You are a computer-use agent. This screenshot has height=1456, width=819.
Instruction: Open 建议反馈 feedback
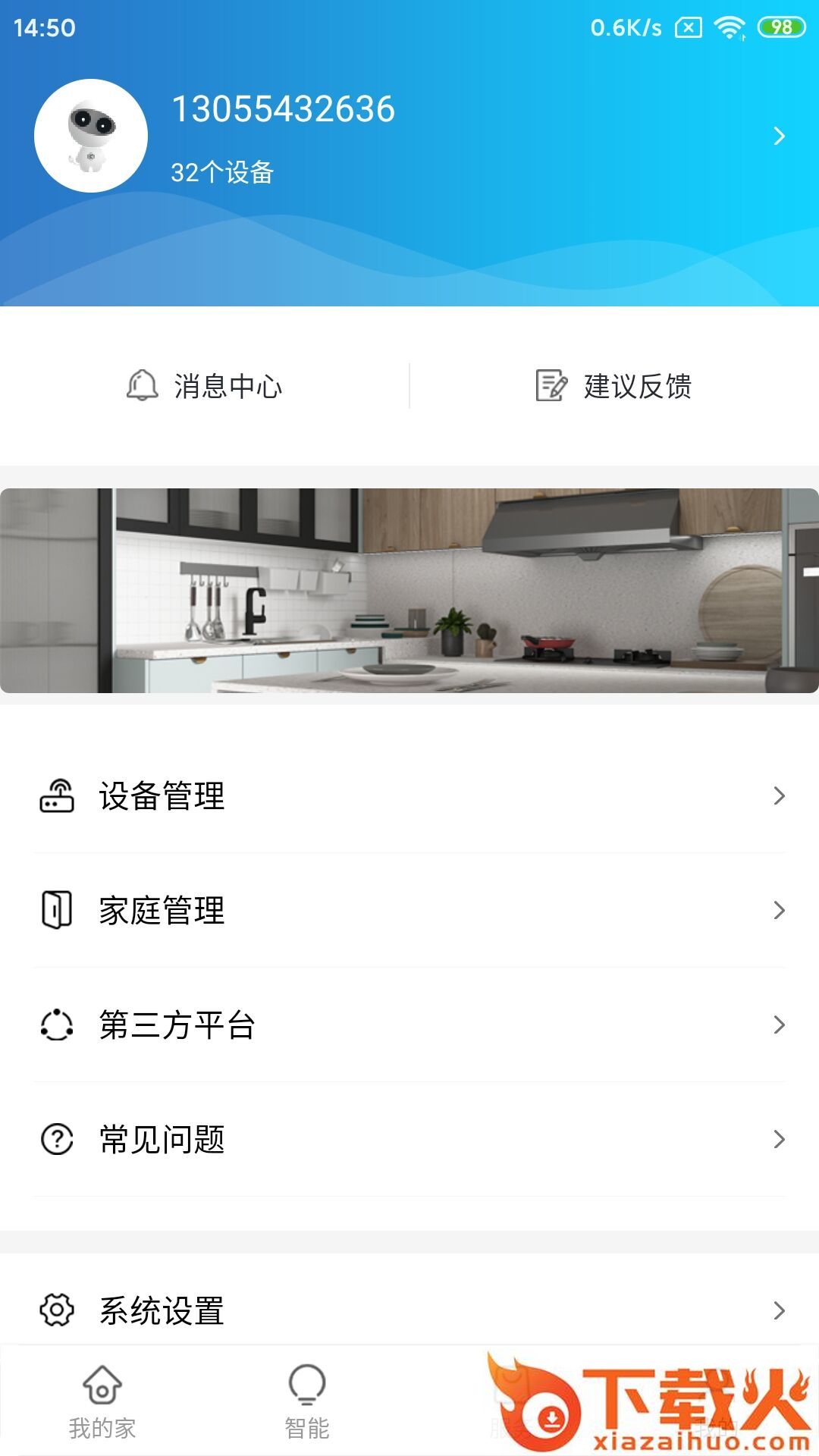click(x=614, y=386)
